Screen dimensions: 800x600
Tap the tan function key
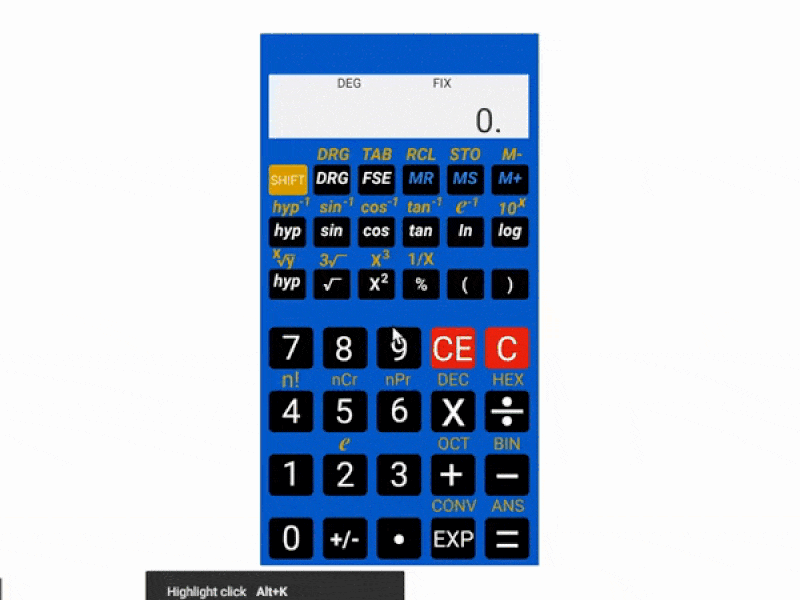(420, 231)
